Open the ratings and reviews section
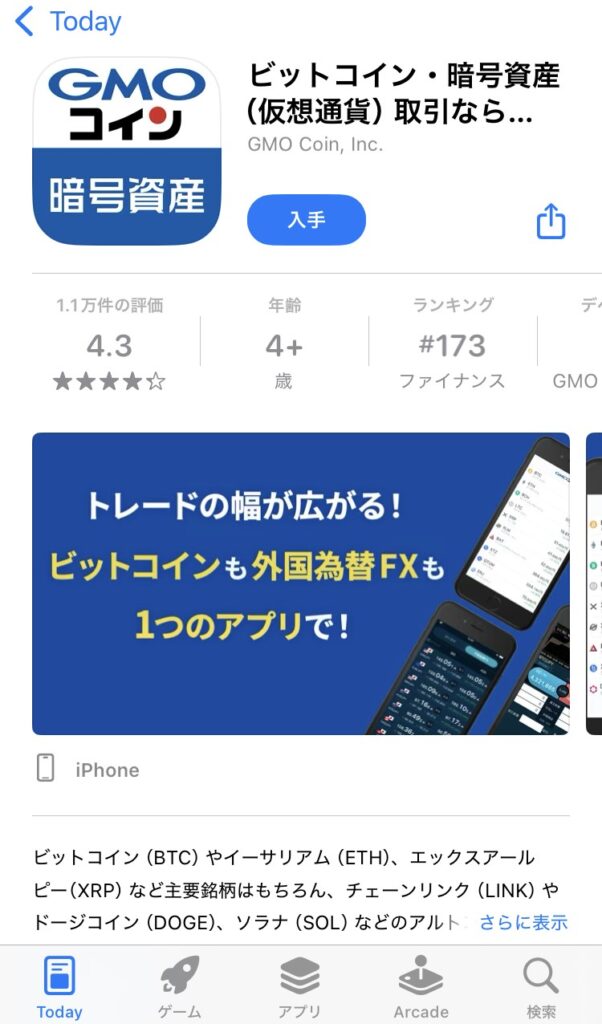This screenshot has width=602, height=1024. point(110,344)
